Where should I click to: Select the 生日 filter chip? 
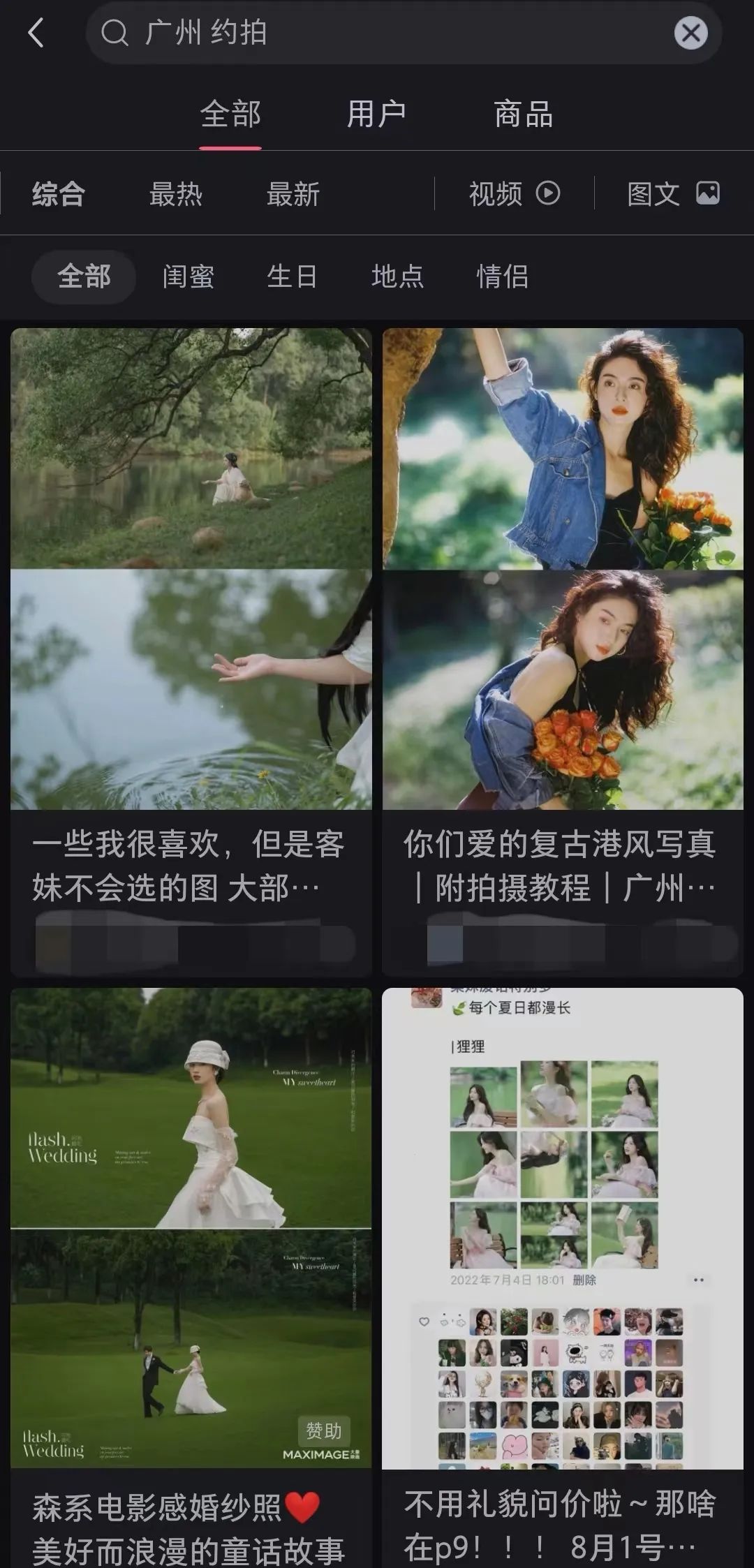[x=292, y=276]
